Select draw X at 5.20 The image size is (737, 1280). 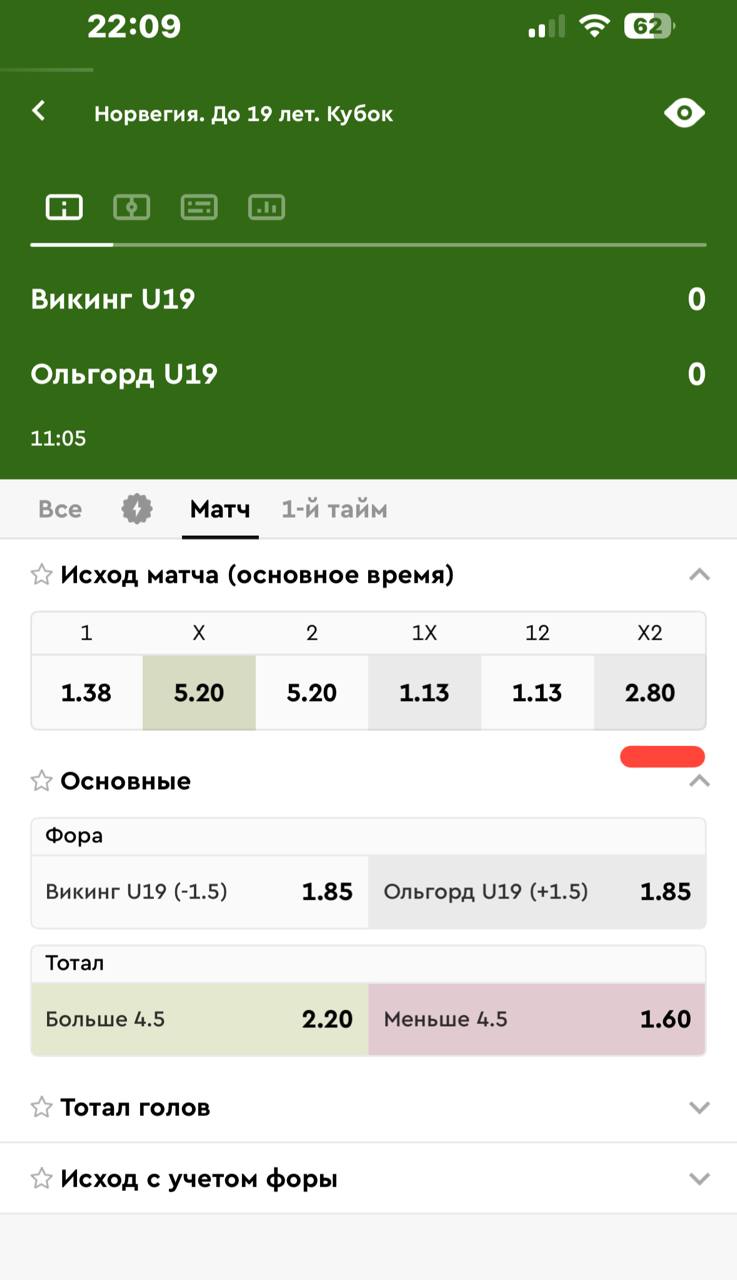pos(199,692)
